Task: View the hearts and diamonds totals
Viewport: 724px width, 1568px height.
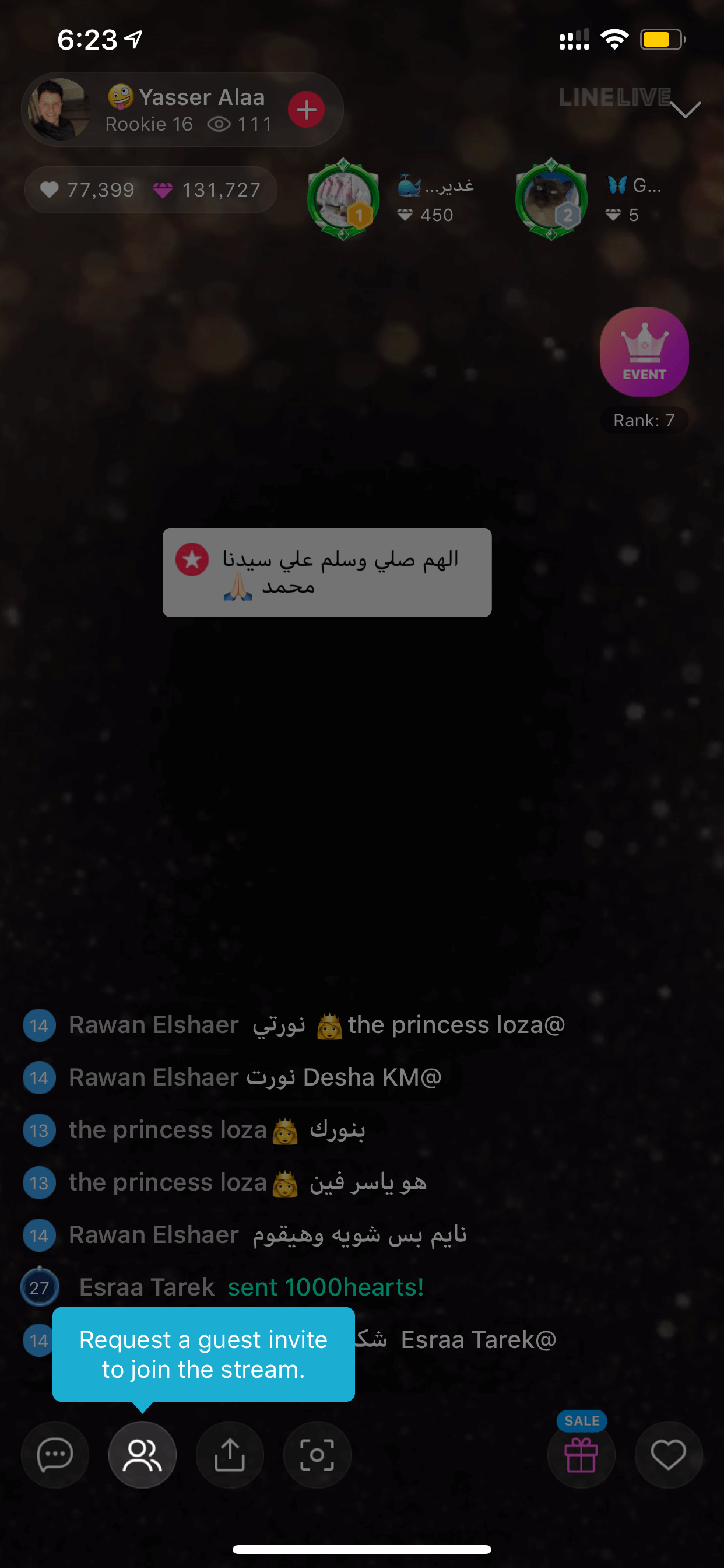Action: coord(151,190)
